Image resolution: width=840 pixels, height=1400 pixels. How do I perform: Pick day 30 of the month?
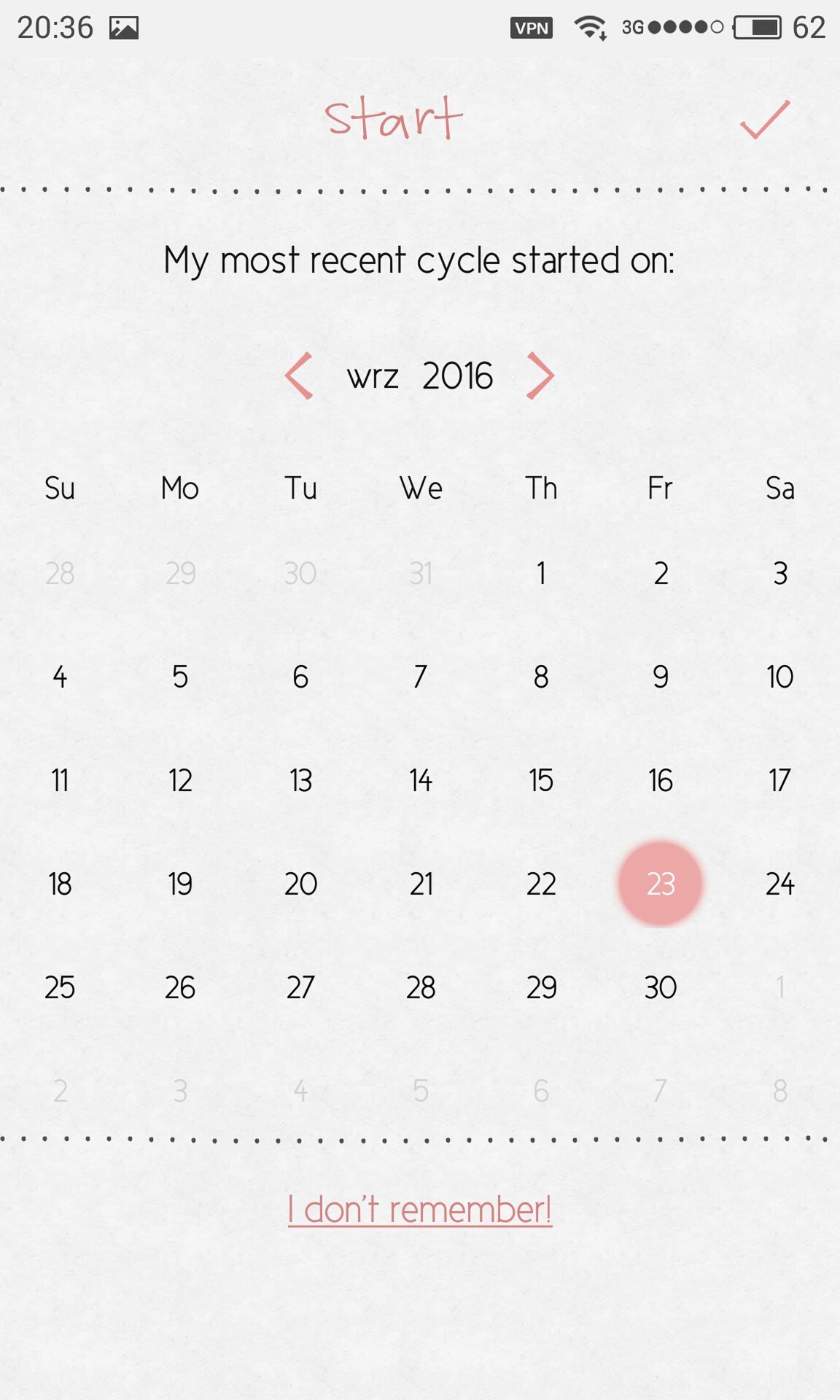[661, 987]
